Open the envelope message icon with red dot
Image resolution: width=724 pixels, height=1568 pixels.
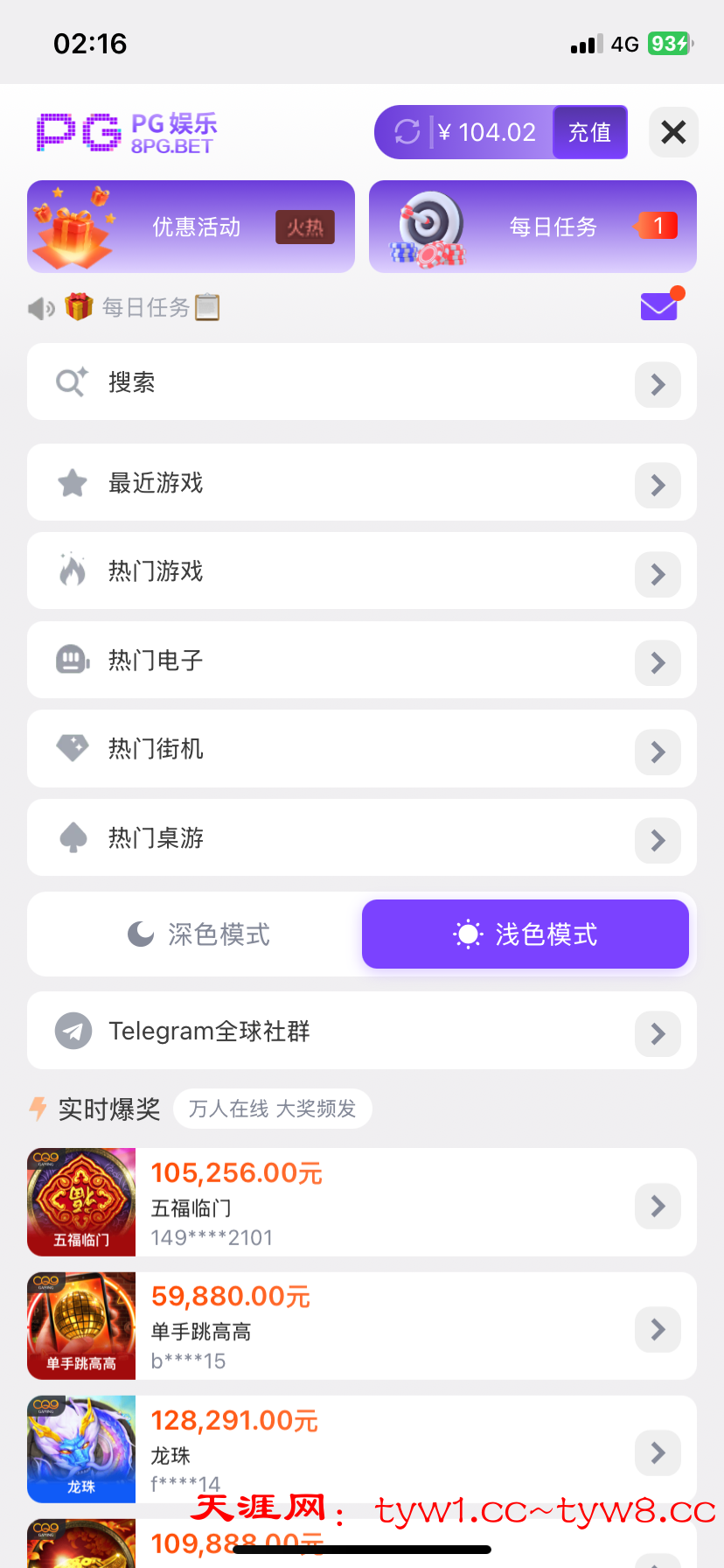pyautogui.click(x=660, y=306)
